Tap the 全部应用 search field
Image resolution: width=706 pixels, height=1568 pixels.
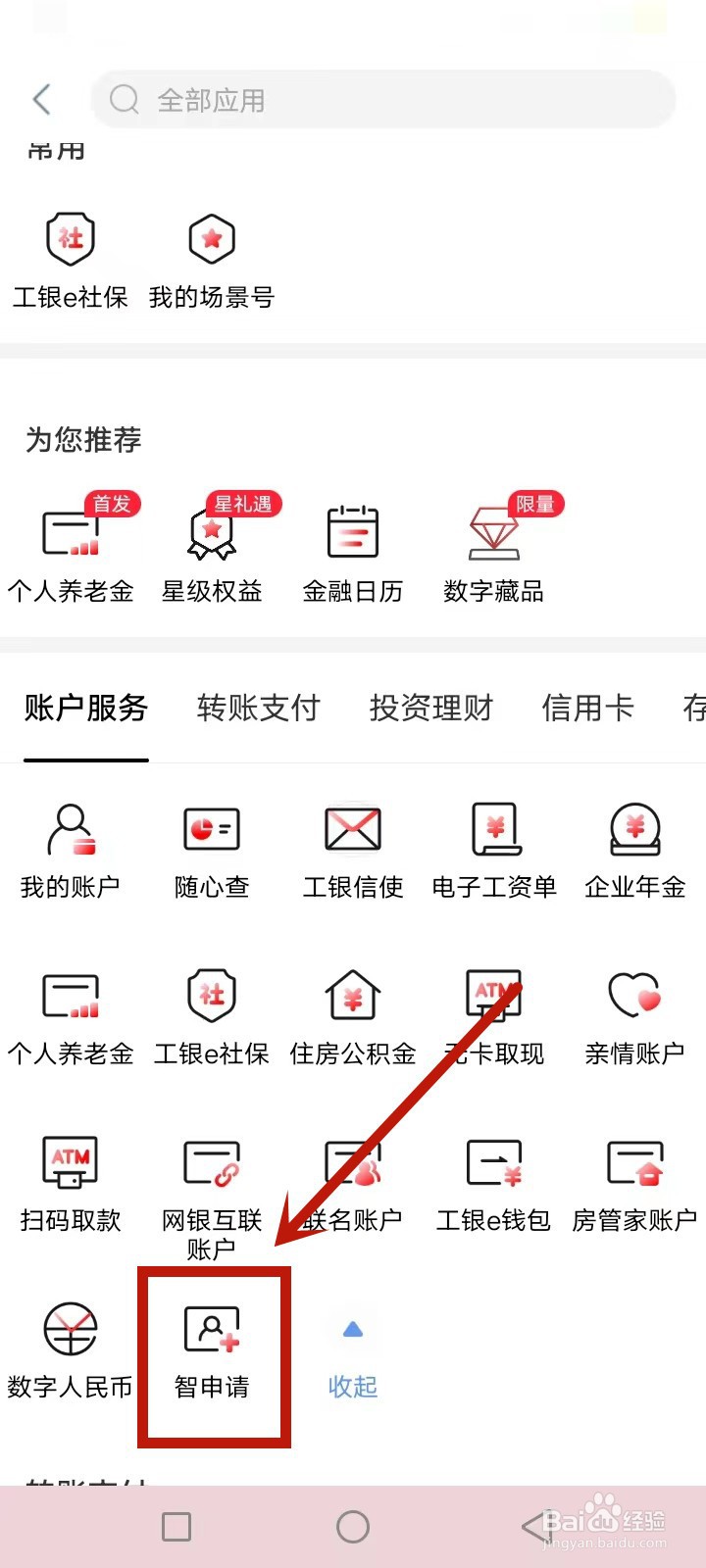(x=382, y=99)
